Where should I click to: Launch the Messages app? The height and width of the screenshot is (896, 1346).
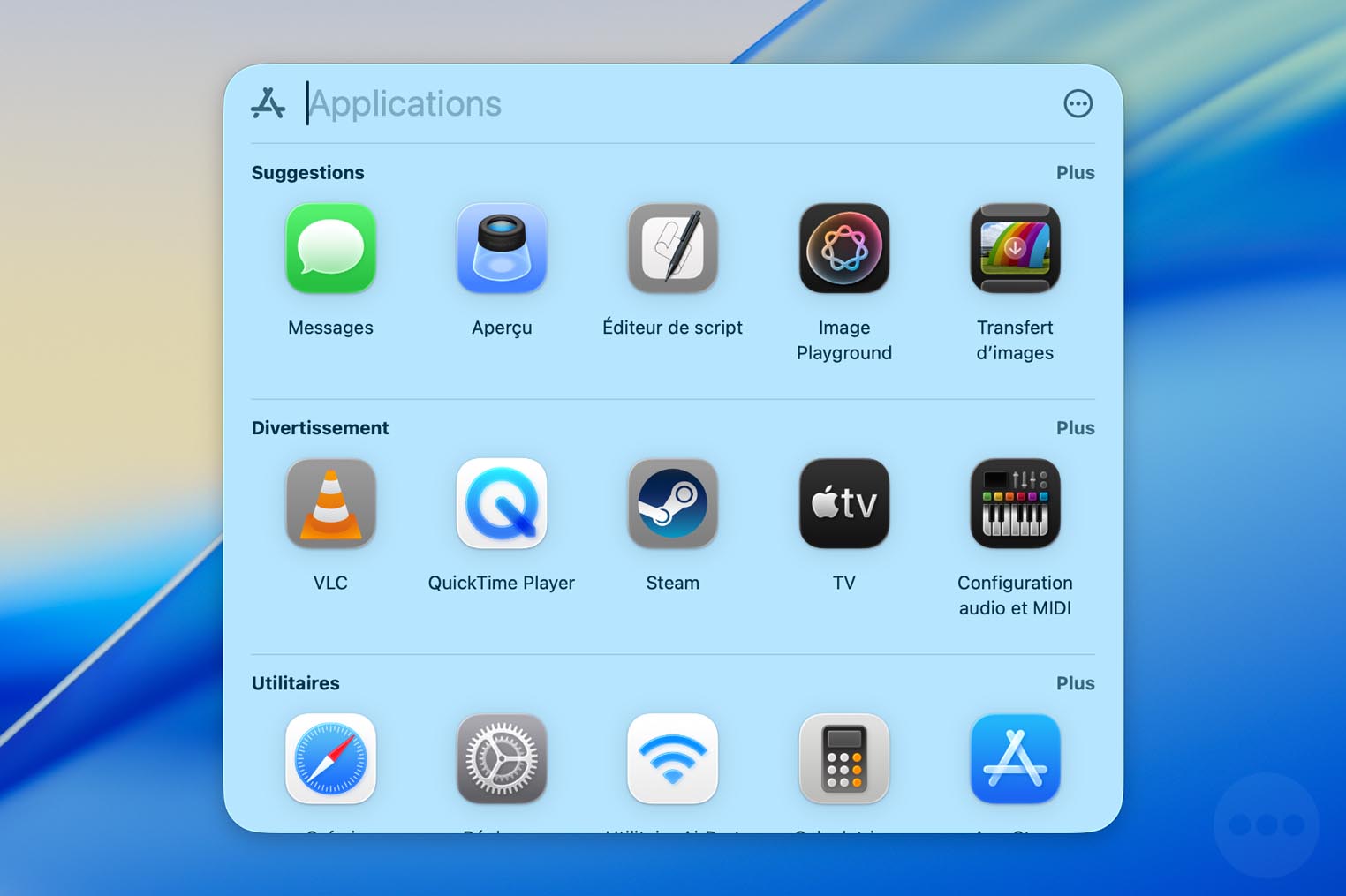click(x=330, y=249)
